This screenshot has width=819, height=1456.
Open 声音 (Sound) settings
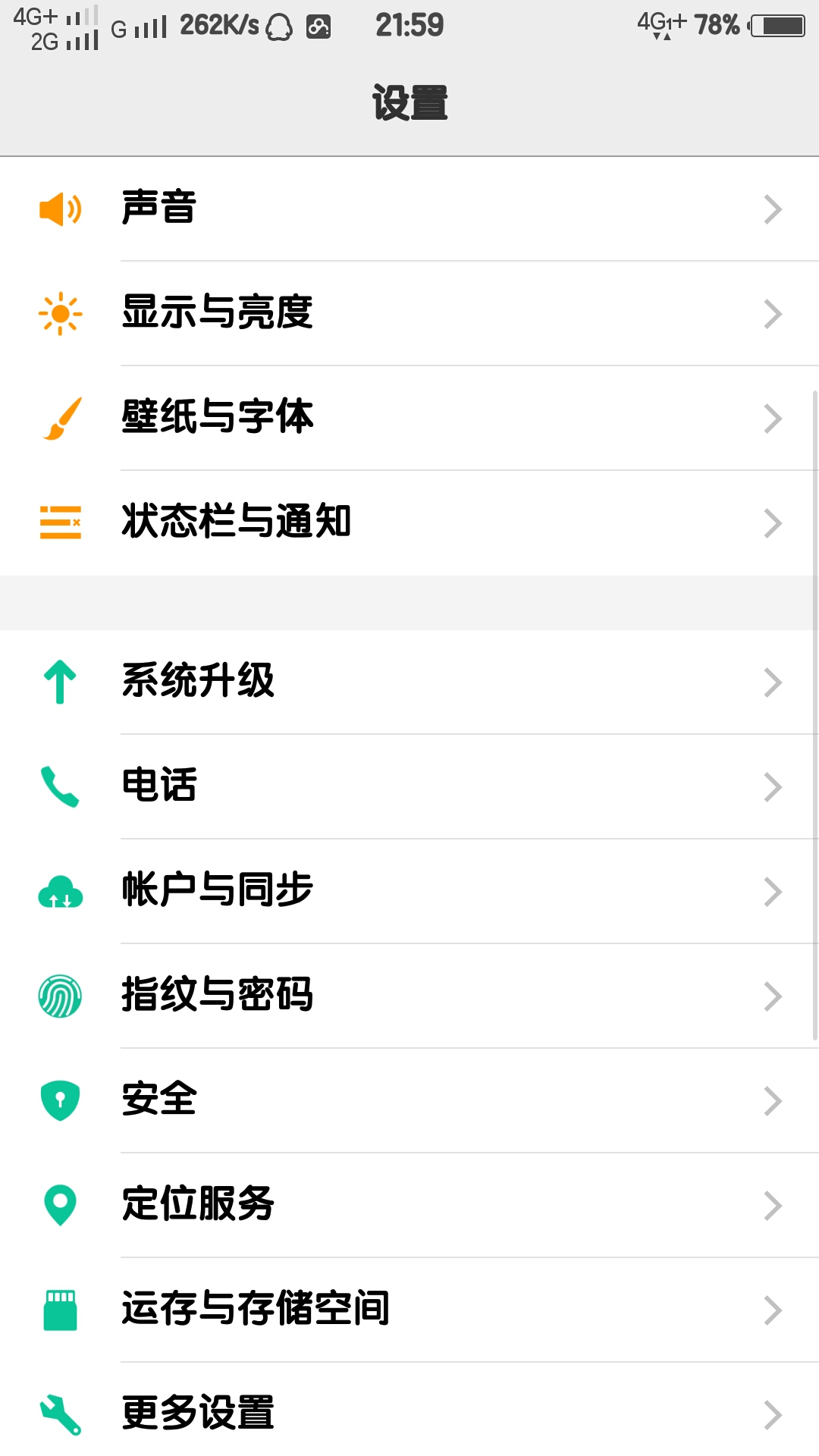pyautogui.click(x=409, y=209)
